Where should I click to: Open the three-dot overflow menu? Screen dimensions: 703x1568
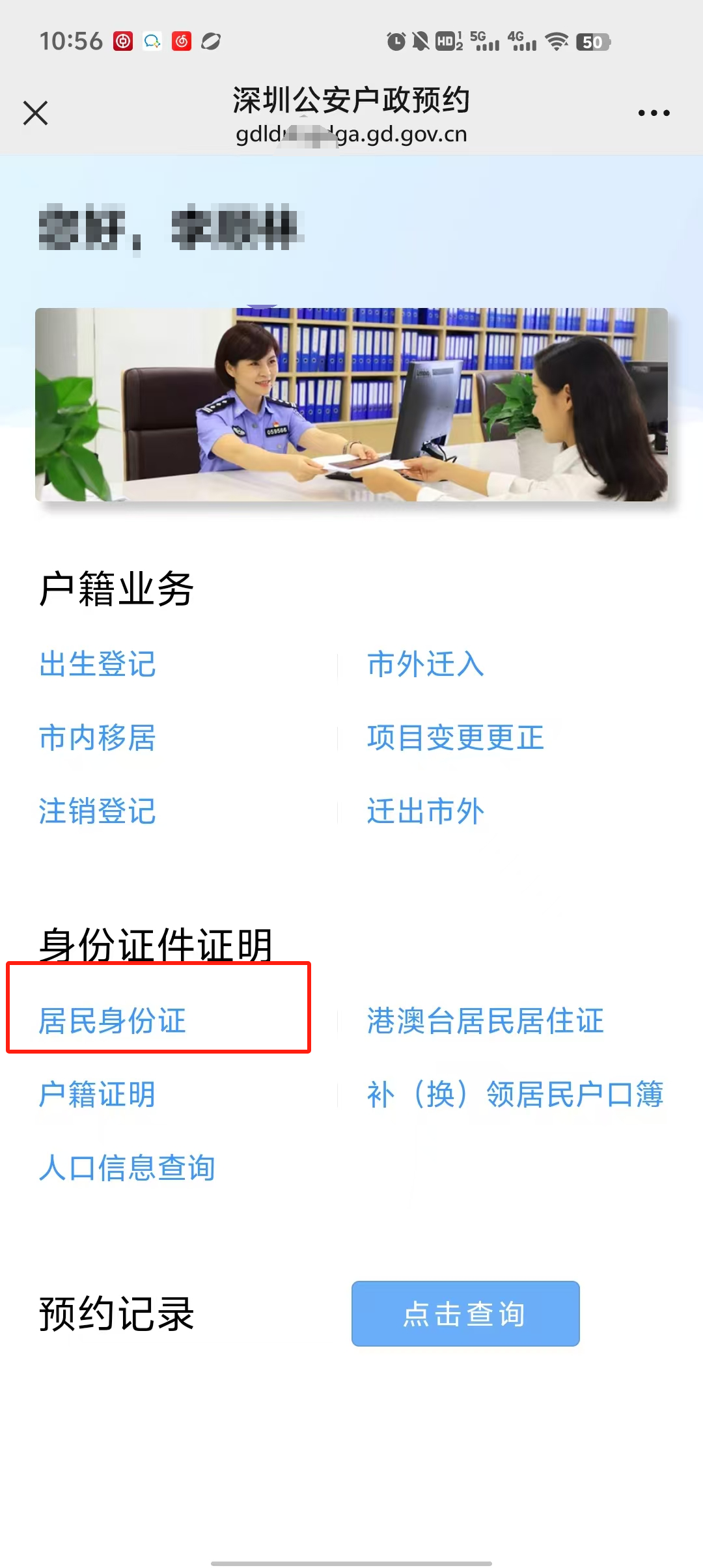point(654,113)
